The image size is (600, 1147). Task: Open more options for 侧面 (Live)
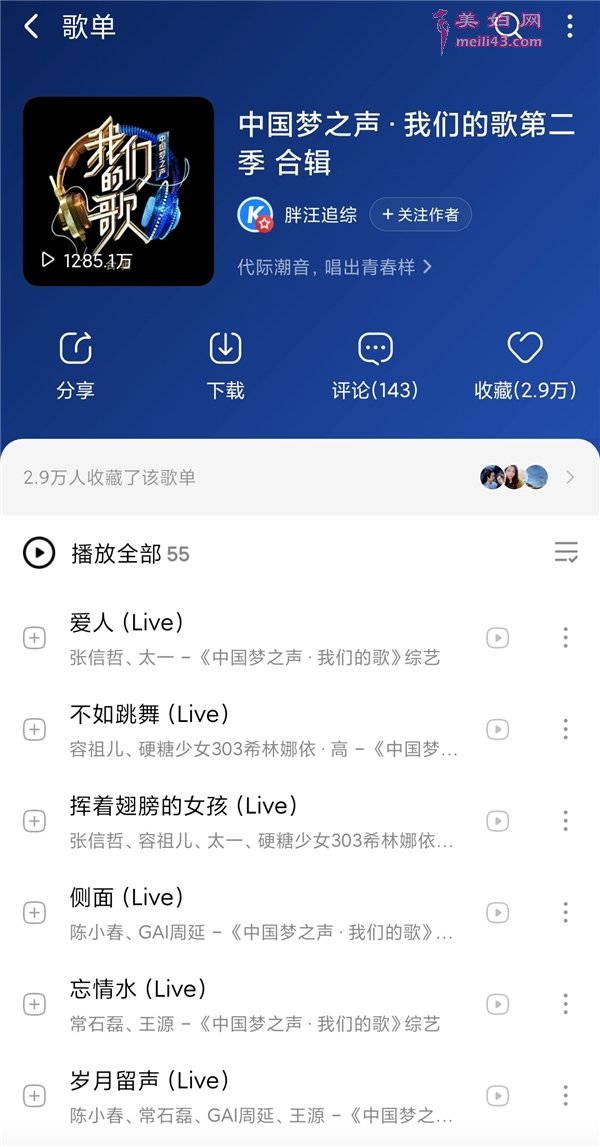(x=566, y=912)
